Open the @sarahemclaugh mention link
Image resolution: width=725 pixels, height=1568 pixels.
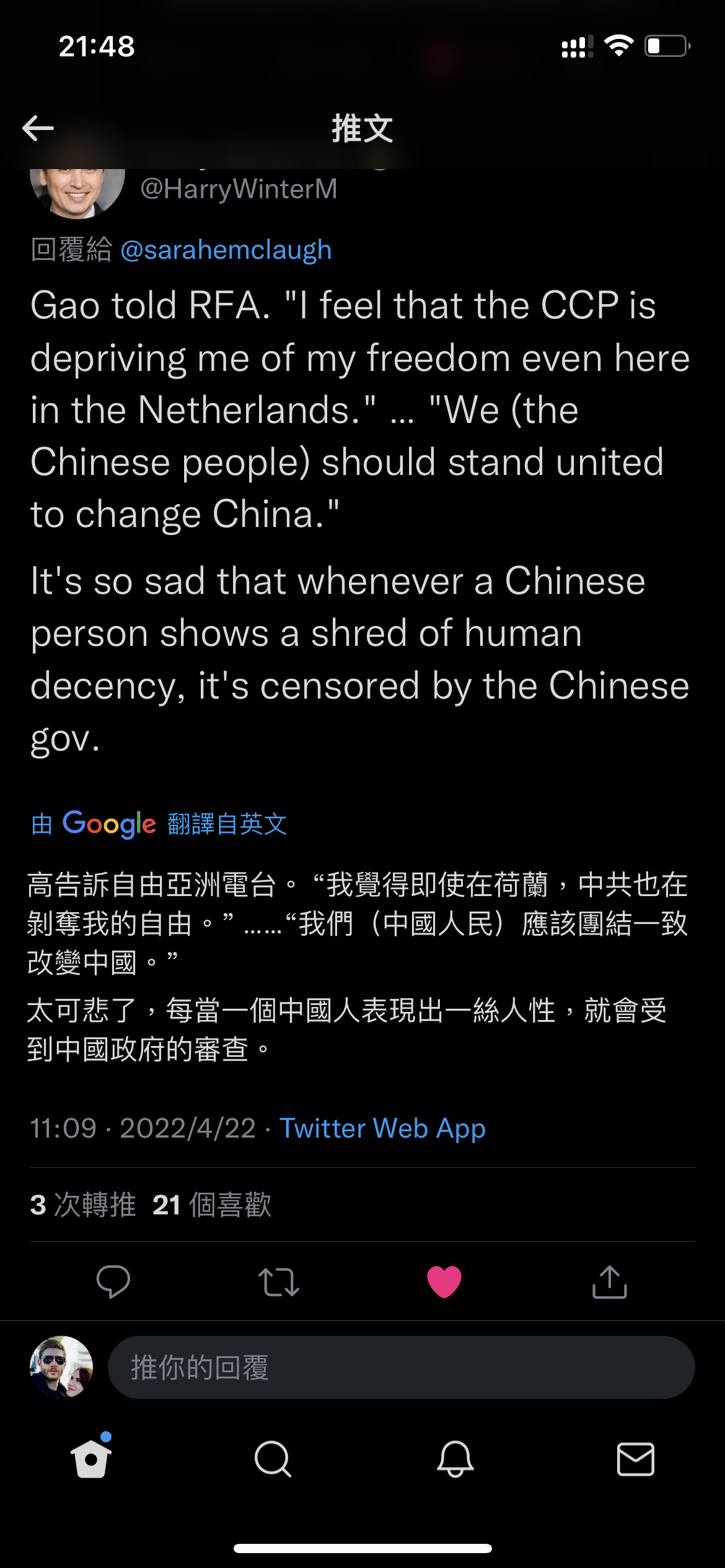pyautogui.click(x=226, y=250)
